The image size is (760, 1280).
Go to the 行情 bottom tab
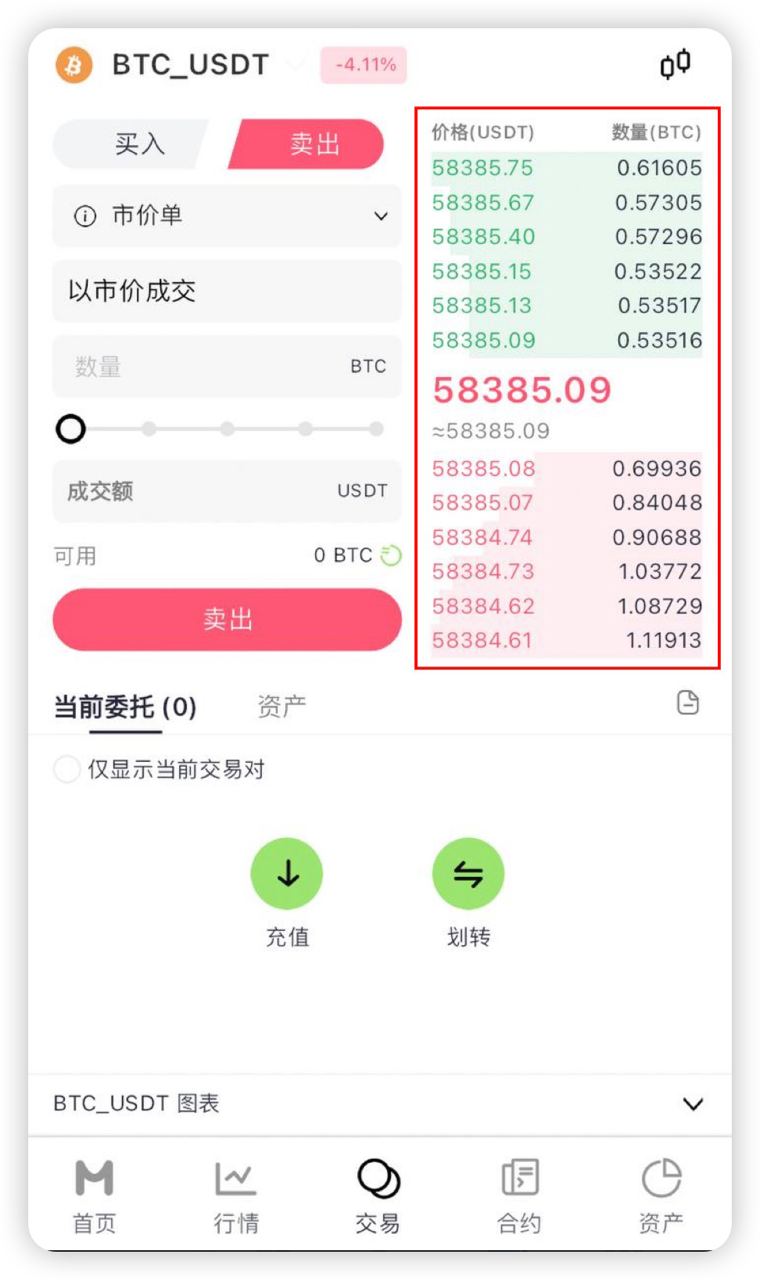click(236, 1196)
